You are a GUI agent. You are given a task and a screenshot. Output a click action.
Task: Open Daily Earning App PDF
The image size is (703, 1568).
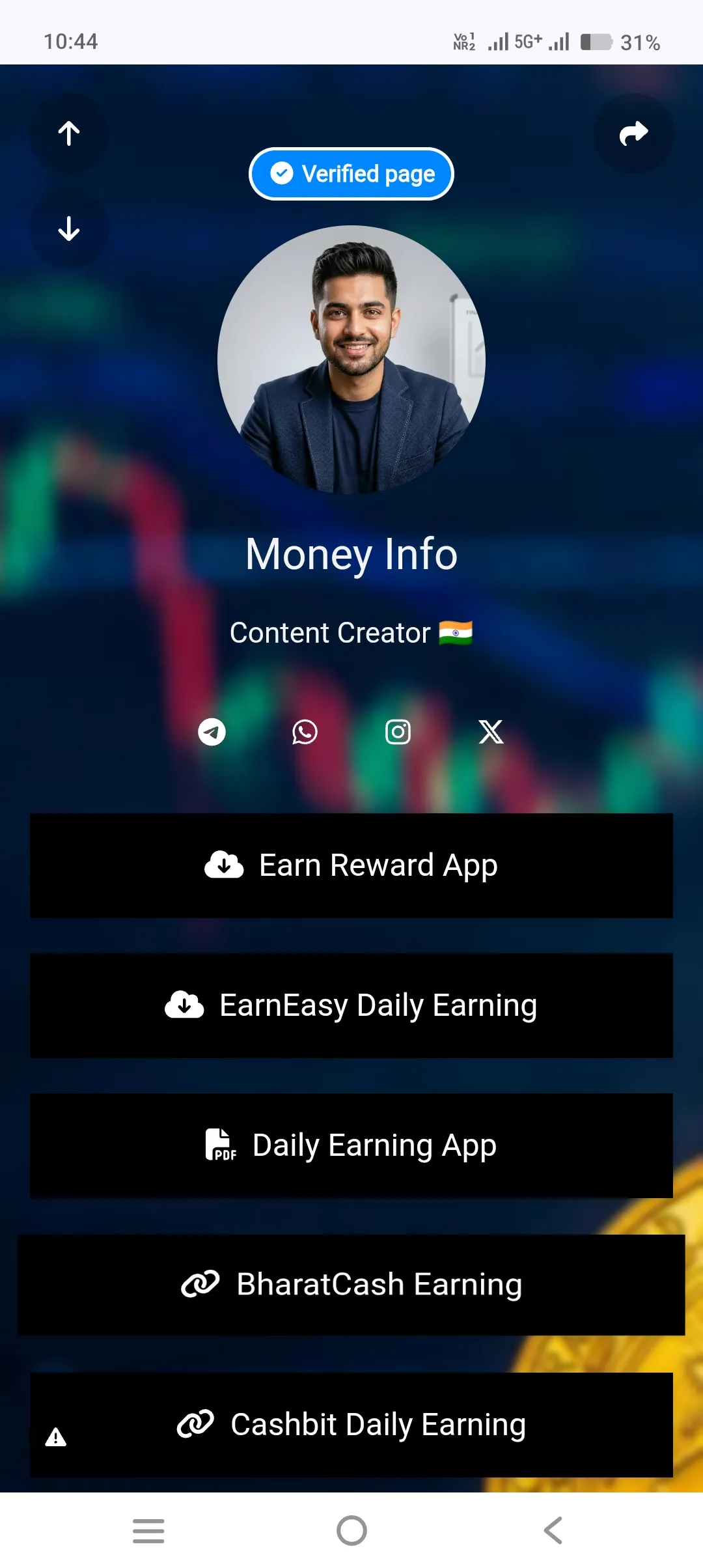pyautogui.click(x=351, y=1145)
